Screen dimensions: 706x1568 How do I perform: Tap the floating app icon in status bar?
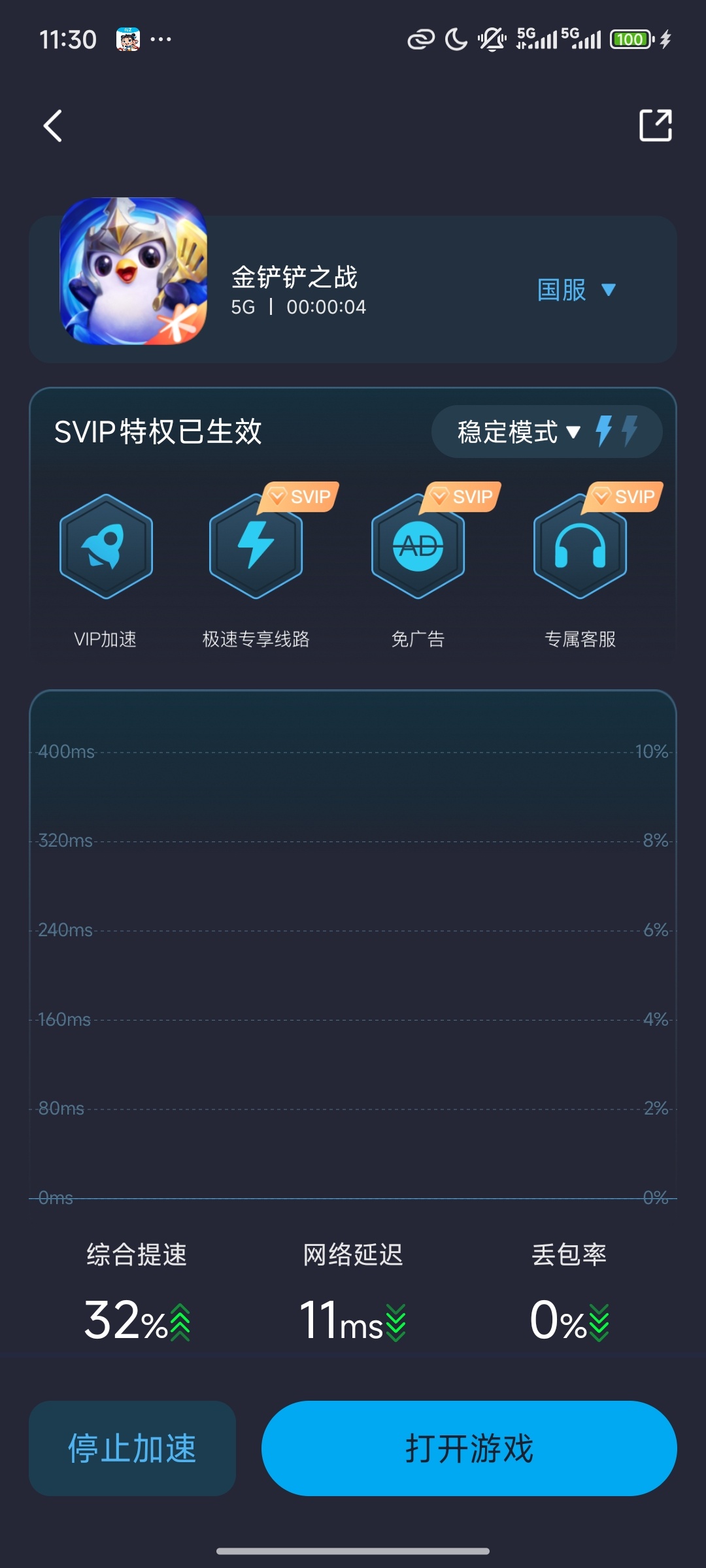coord(126,41)
